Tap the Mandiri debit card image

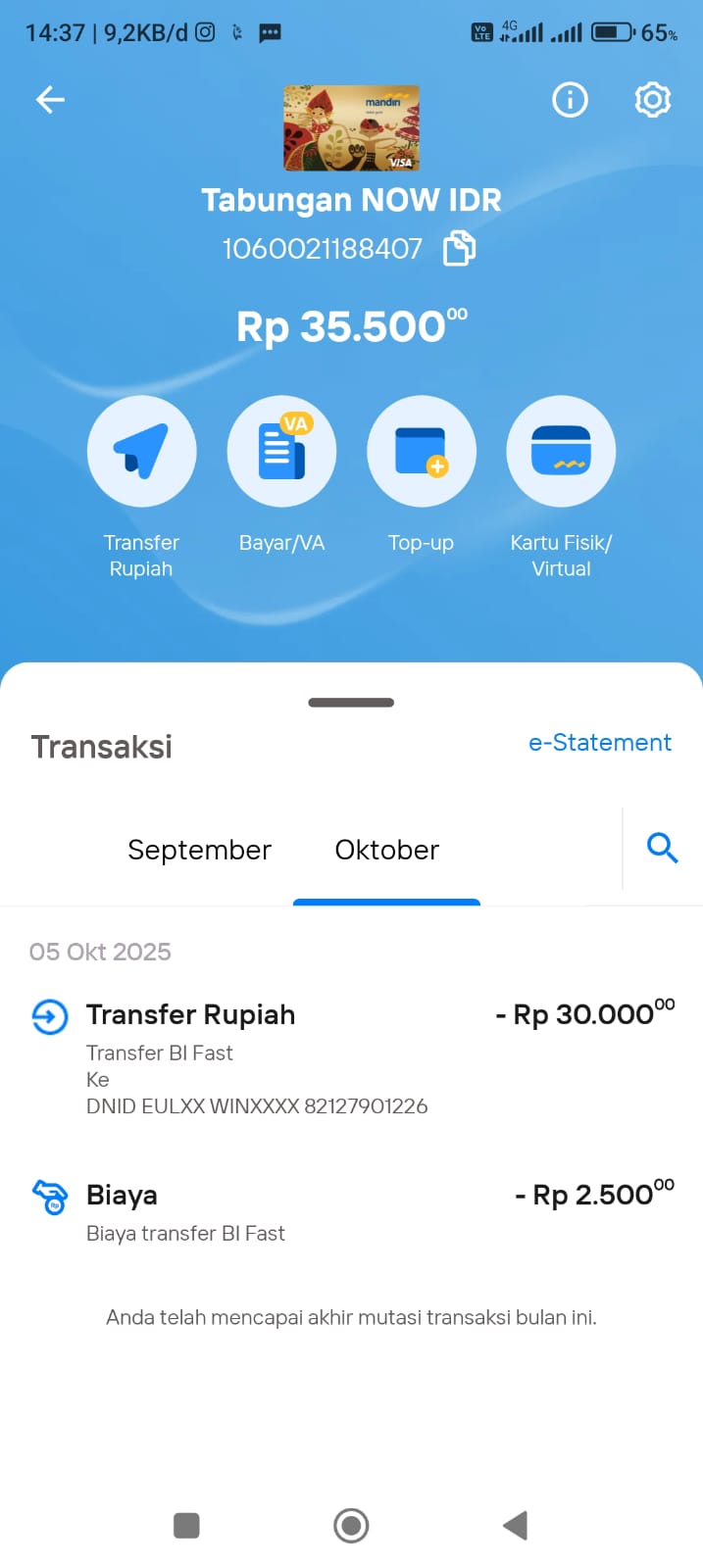[351, 128]
